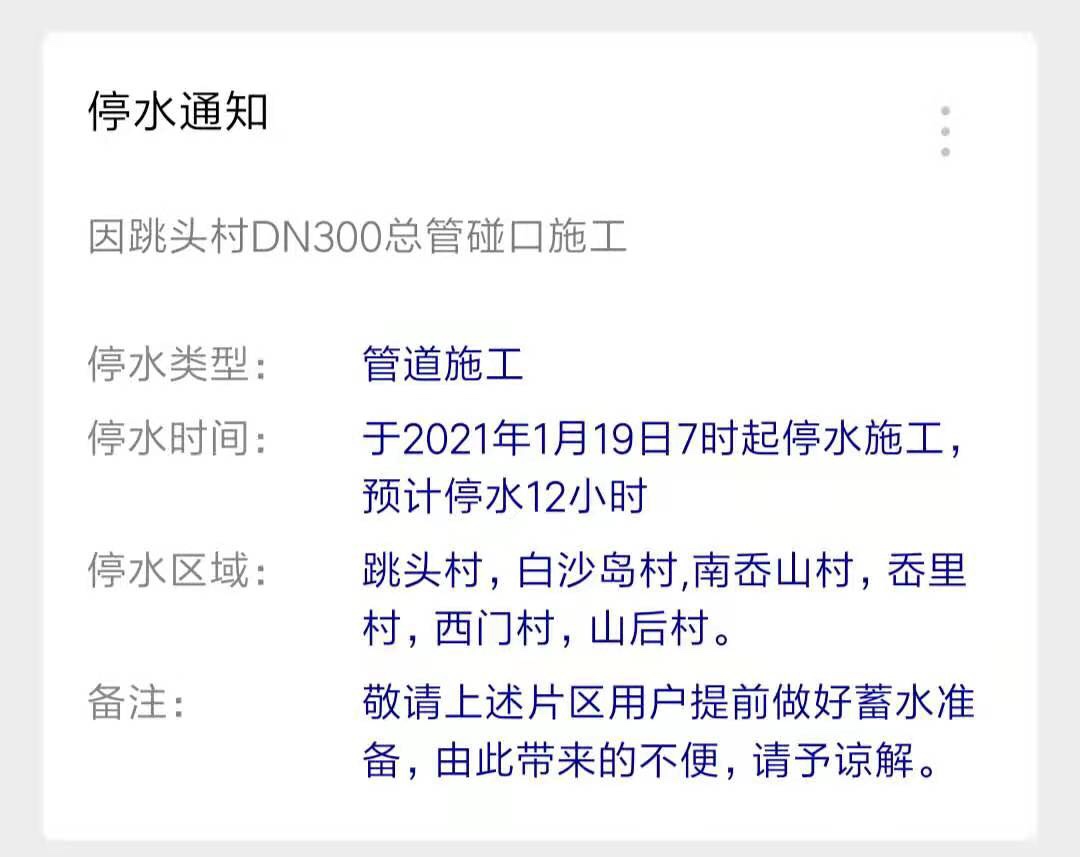The image size is (1080, 857).
Task: Open the overflow menu on 停水通知 card
Action: (x=945, y=131)
